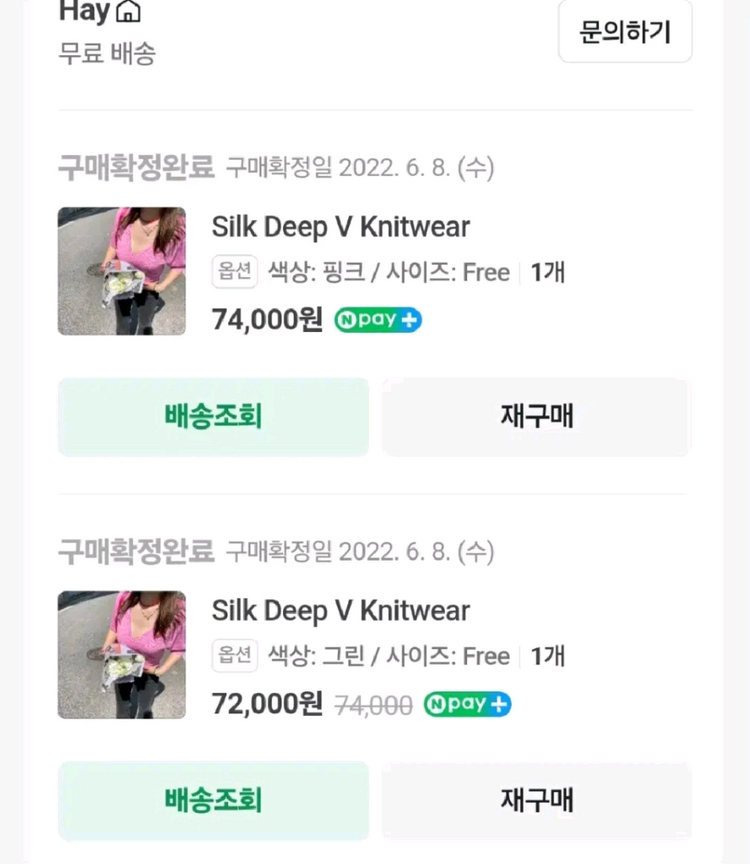Click 재구매 on the first order
The image size is (750, 864).
[x=536, y=417]
